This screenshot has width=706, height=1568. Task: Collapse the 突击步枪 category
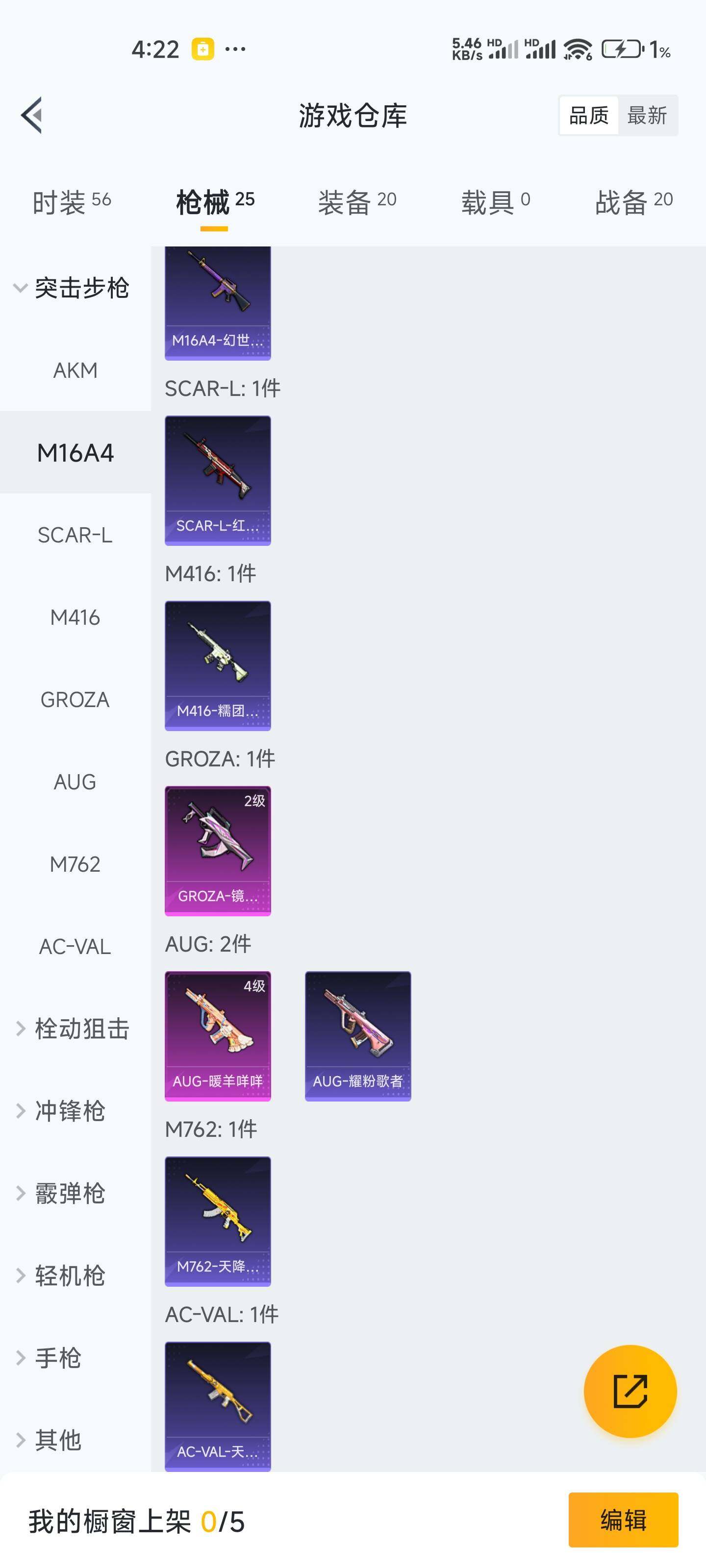[x=73, y=288]
